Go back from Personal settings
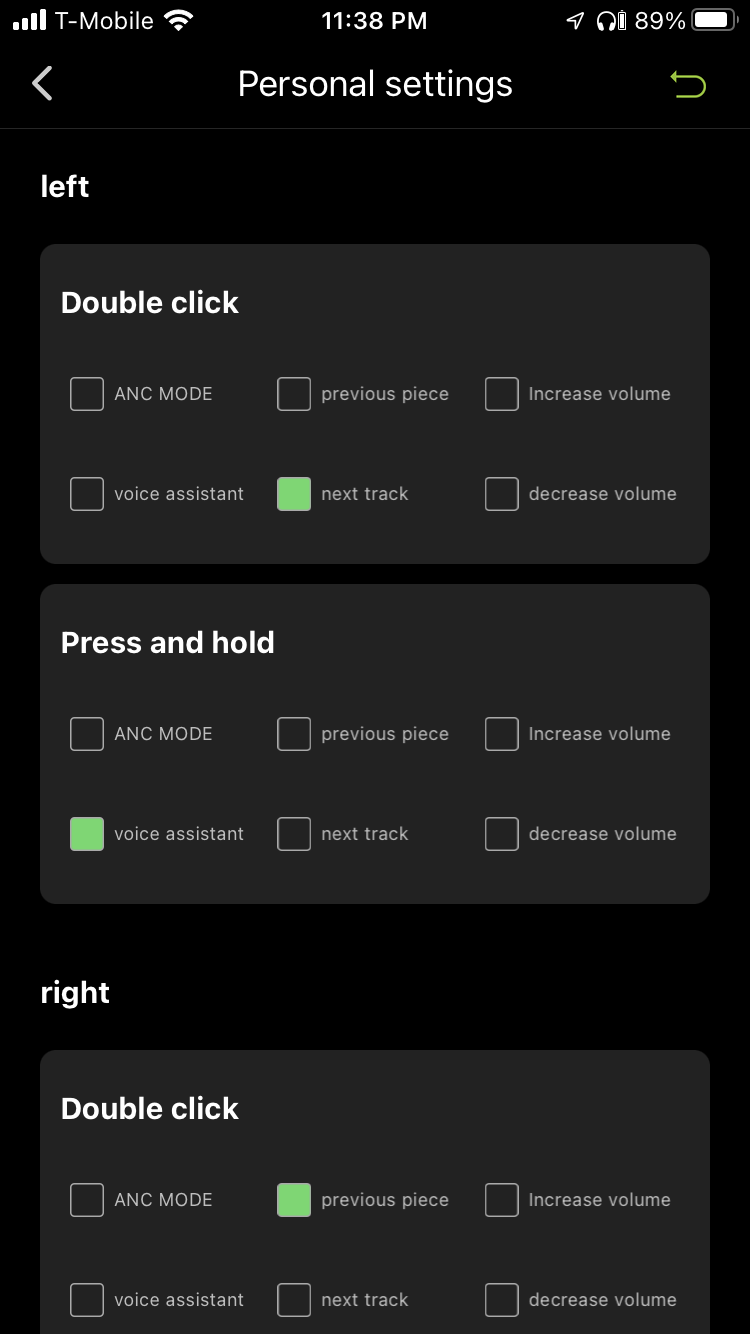 (x=42, y=84)
